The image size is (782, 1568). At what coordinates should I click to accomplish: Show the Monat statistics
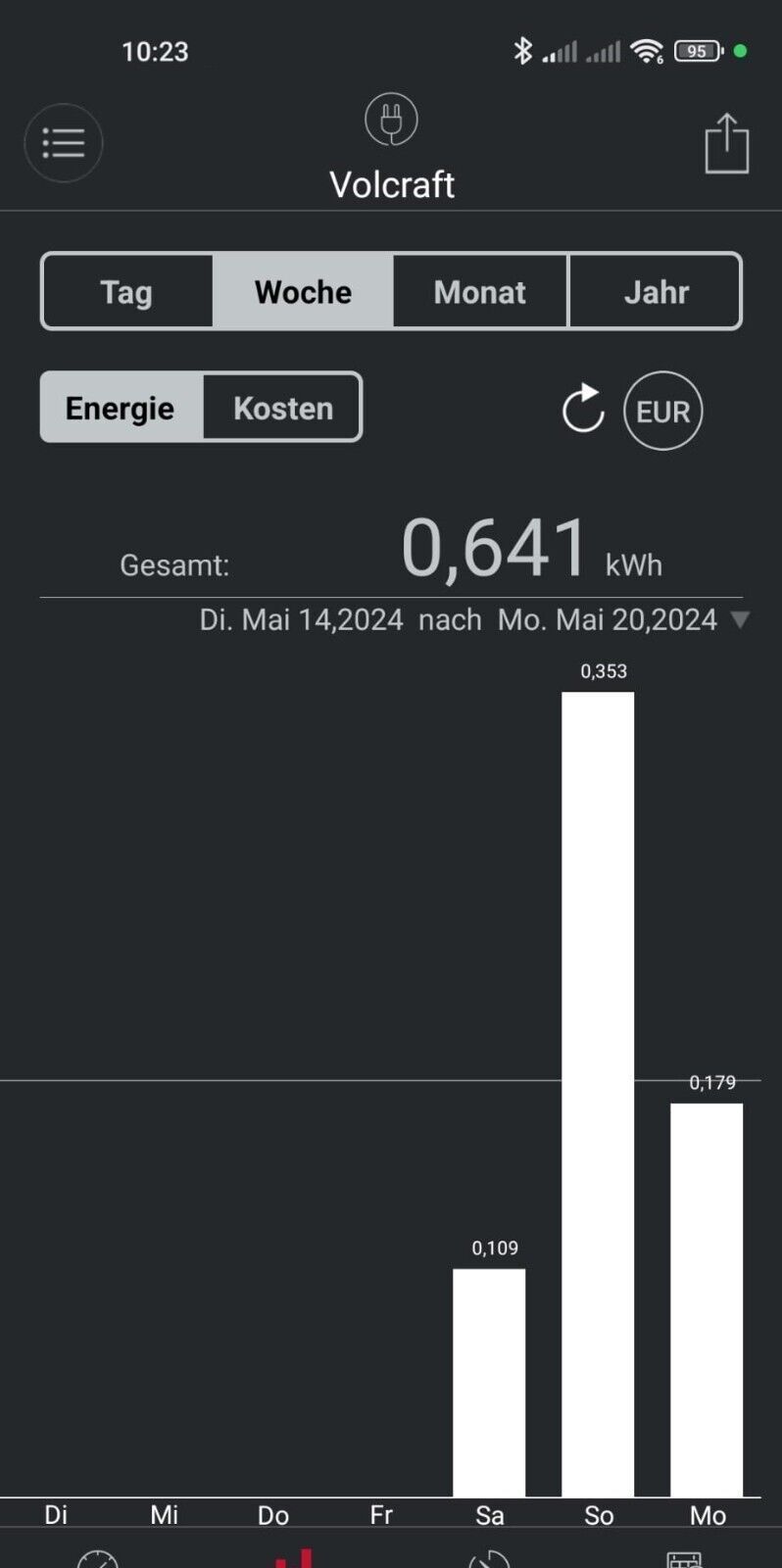(x=480, y=292)
